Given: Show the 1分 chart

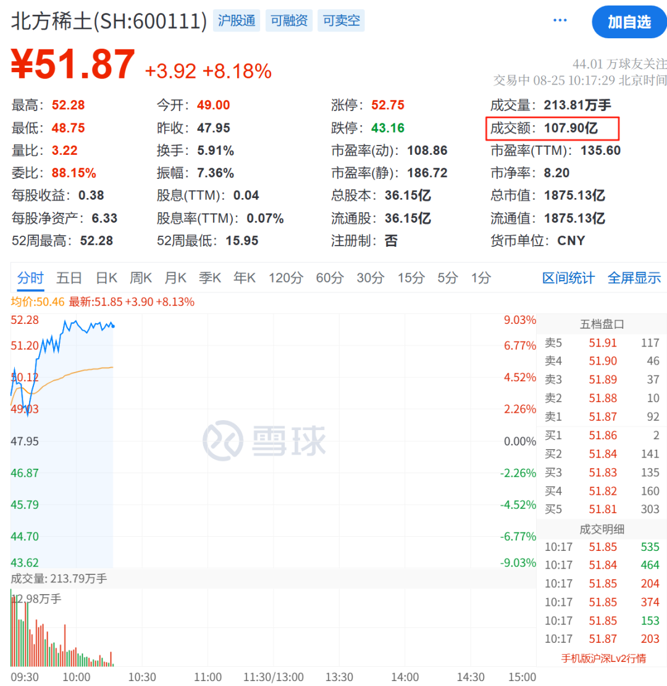Looking at the screenshot, I should tap(481, 278).
